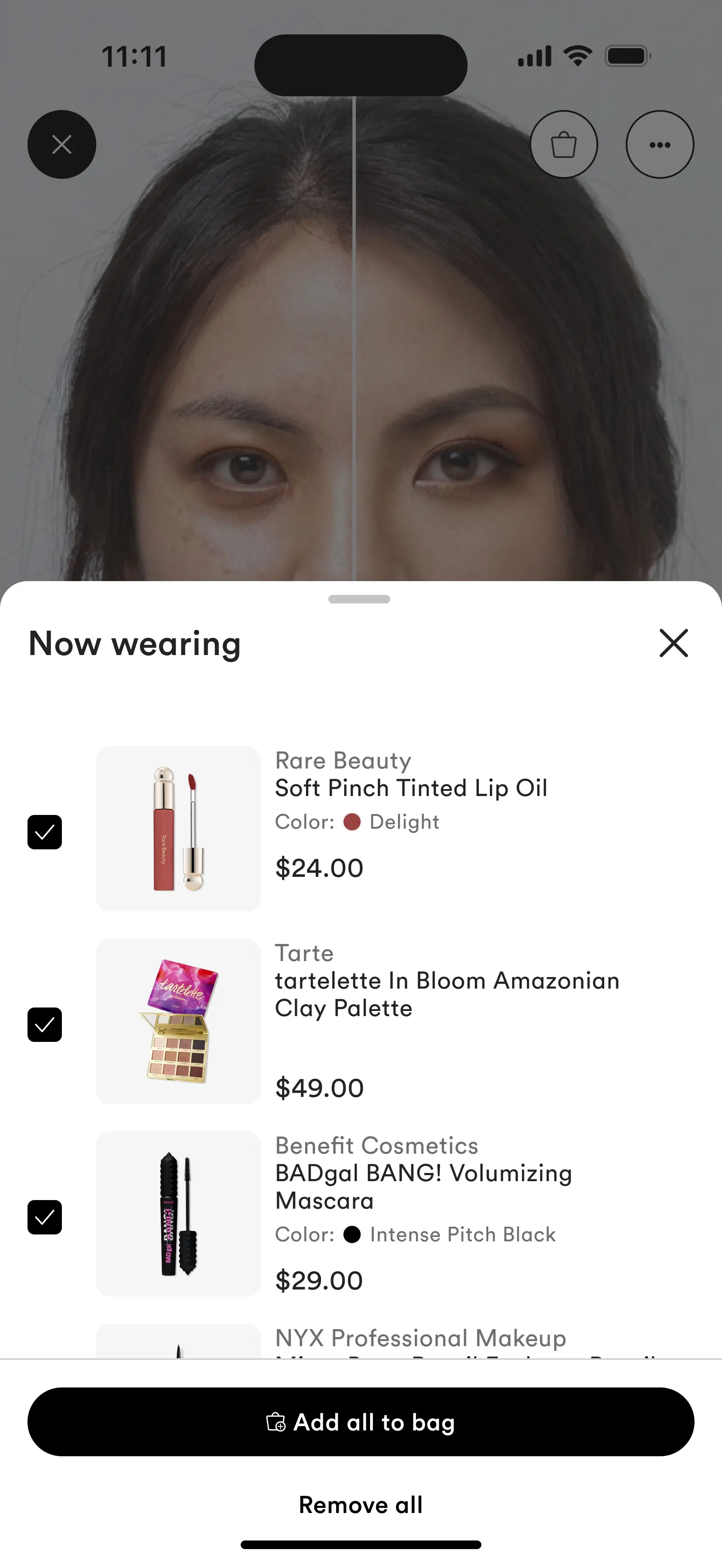Open the more options menu

(660, 144)
